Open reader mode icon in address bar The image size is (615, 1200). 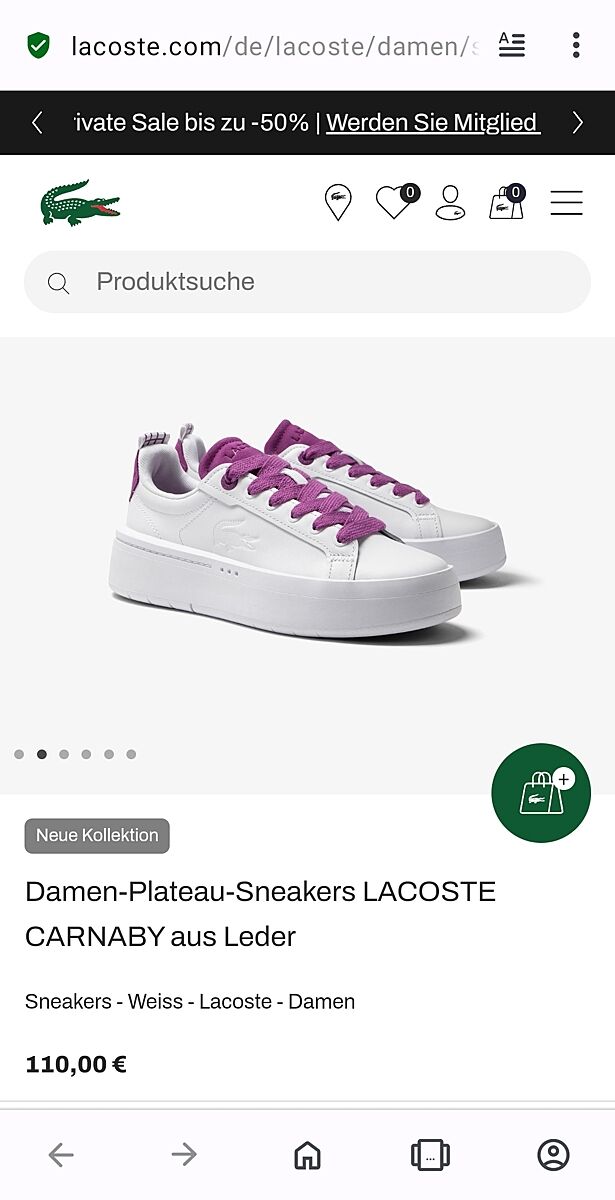coord(512,45)
